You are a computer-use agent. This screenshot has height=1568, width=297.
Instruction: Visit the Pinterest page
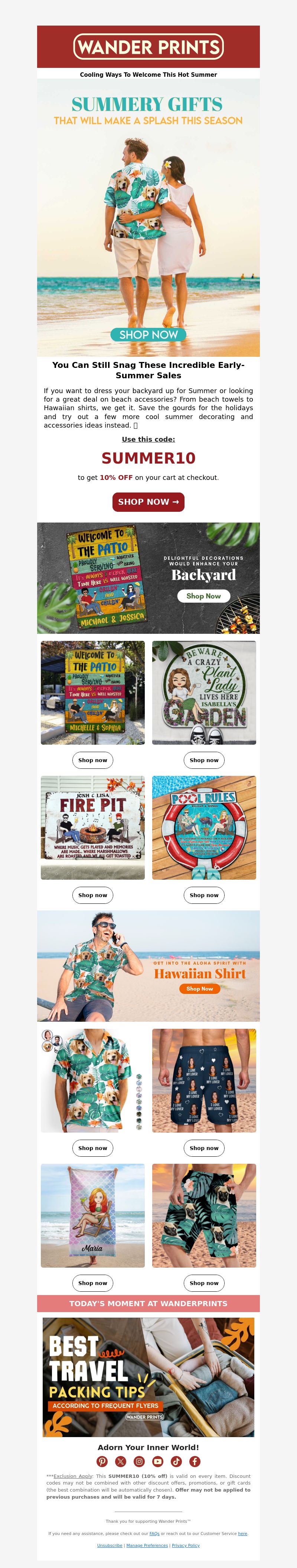click(x=102, y=1461)
